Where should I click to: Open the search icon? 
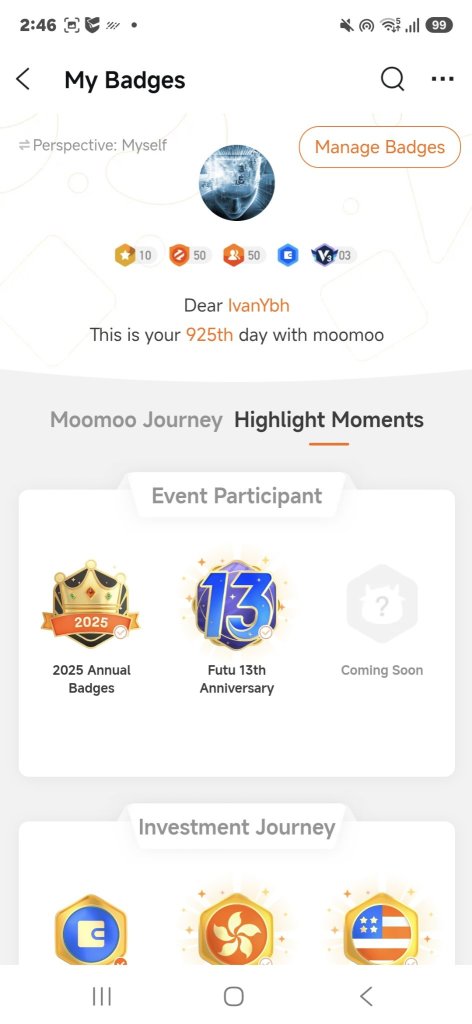(x=392, y=80)
